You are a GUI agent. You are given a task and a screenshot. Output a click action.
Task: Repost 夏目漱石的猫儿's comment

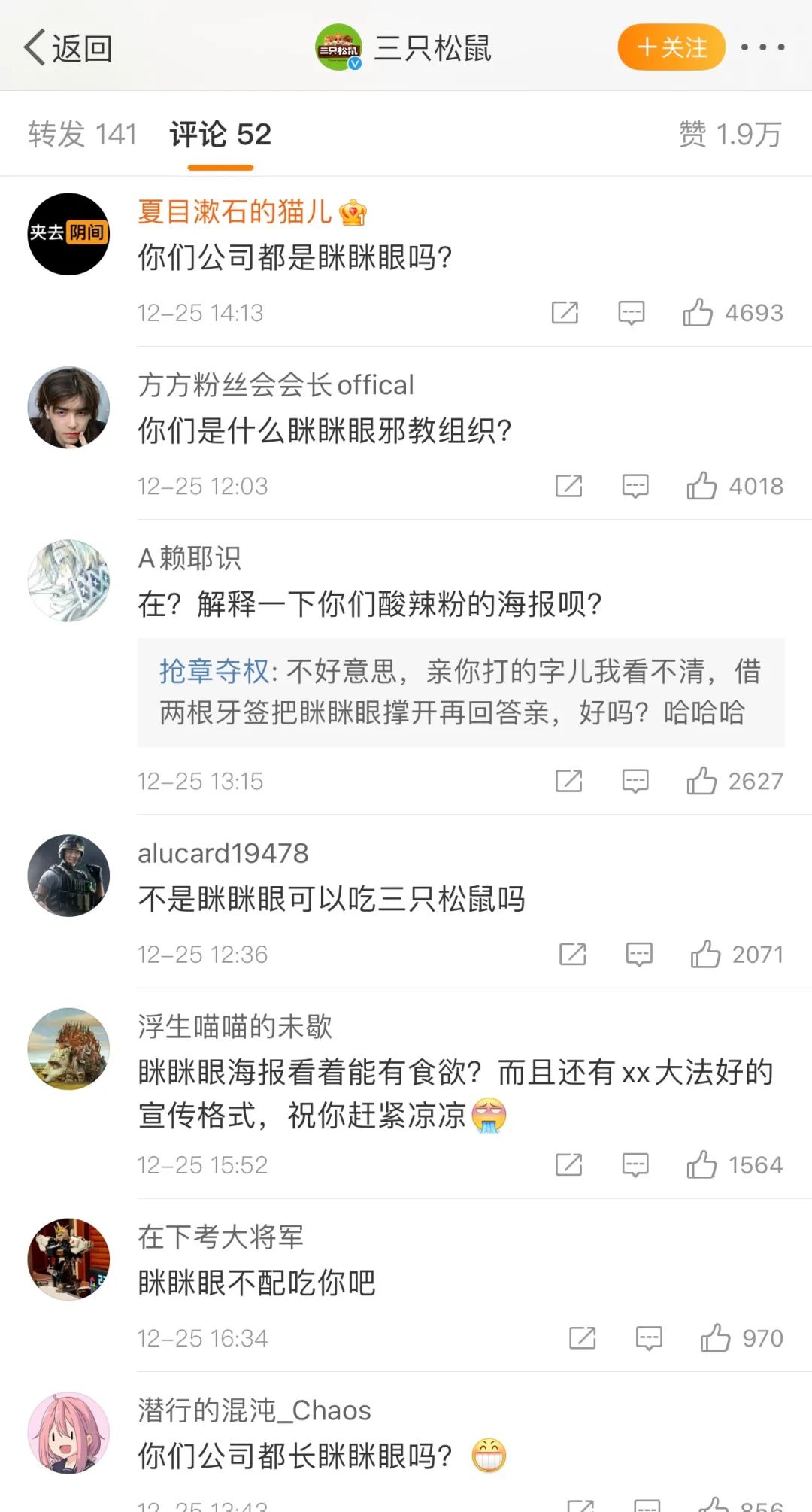(565, 312)
